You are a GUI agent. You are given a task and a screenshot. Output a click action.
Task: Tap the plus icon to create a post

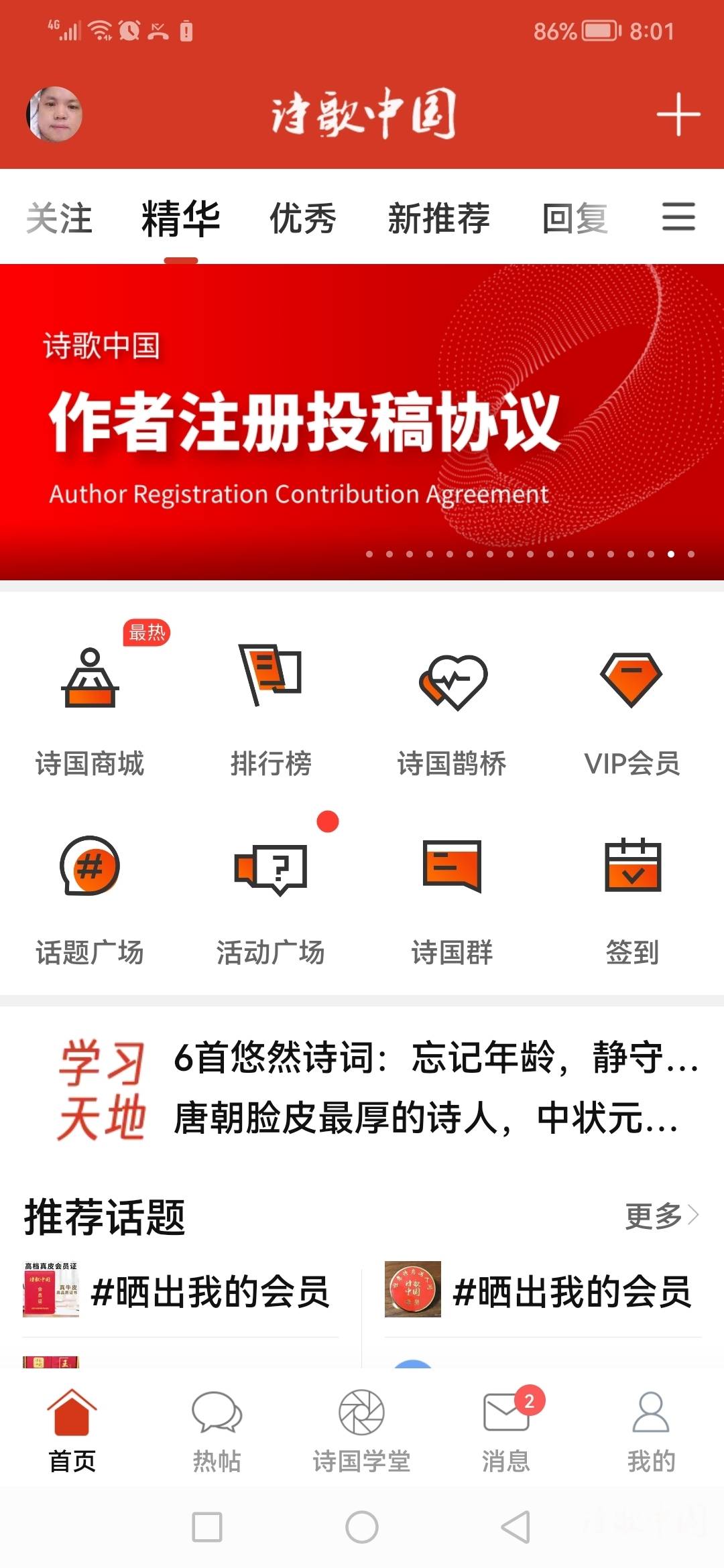(x=678, y=115)
